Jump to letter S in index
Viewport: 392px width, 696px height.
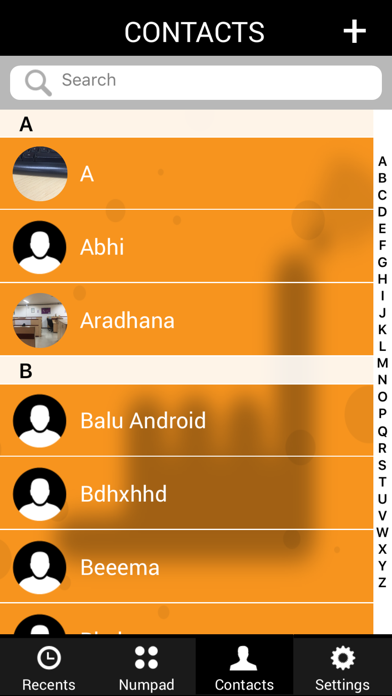coord(382,465)
